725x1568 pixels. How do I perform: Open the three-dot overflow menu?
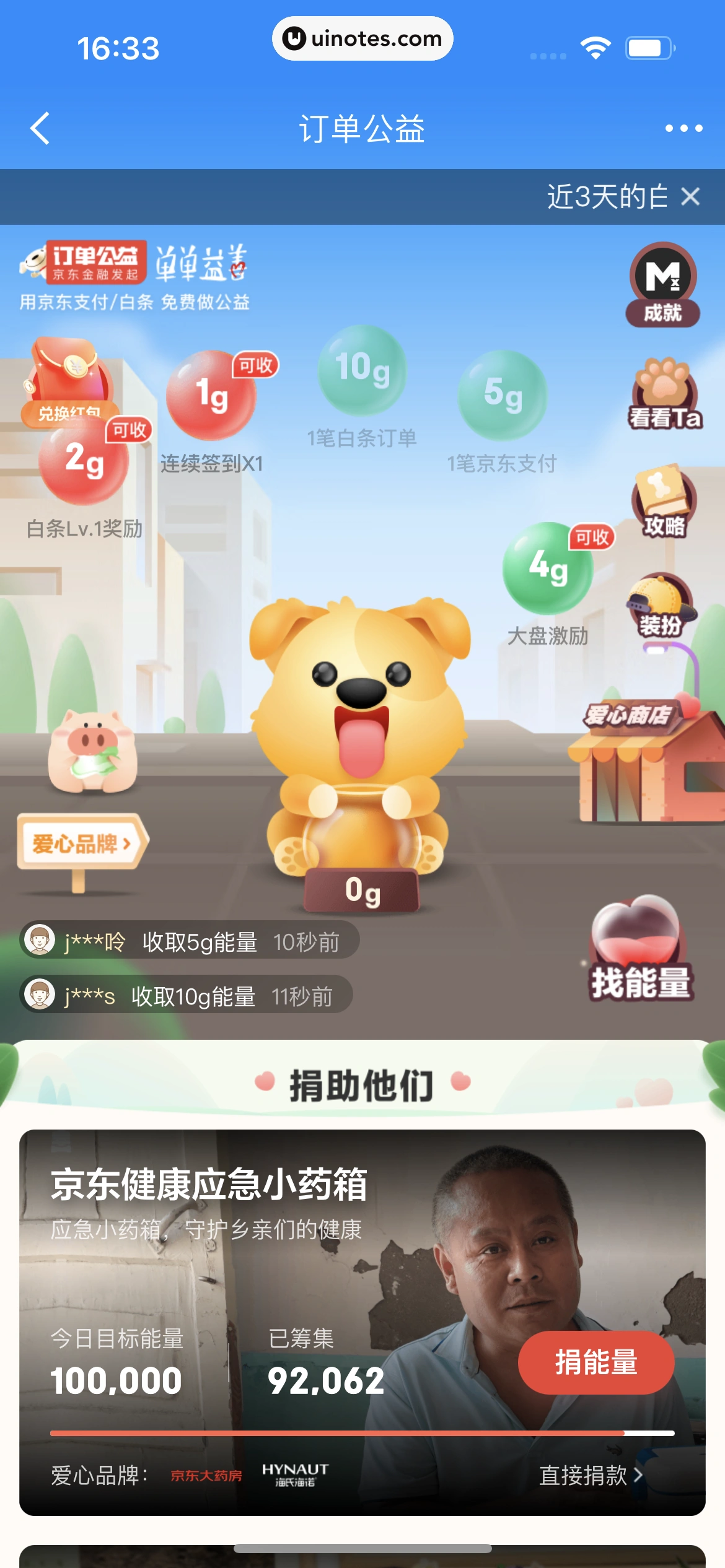(683, 129)
